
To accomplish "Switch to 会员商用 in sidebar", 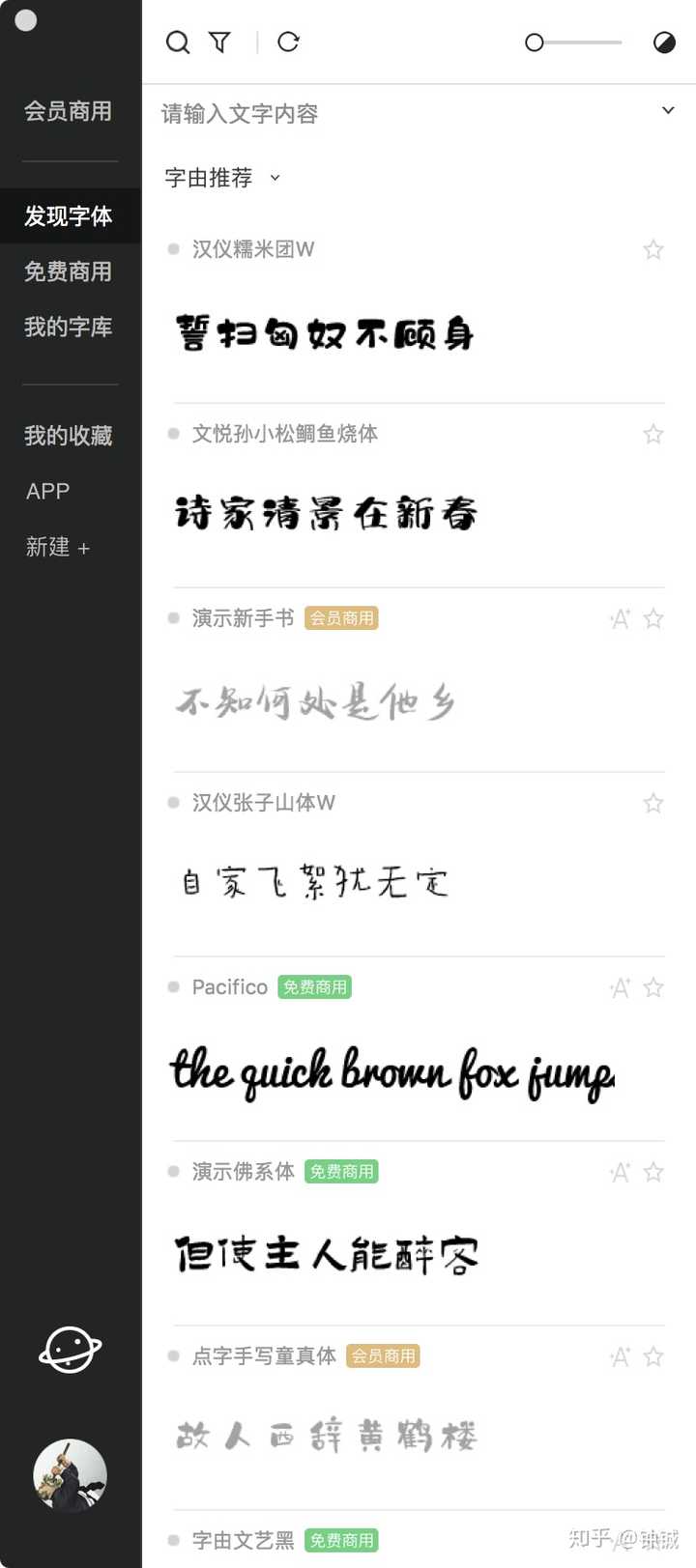I will [x=68, y=111].
